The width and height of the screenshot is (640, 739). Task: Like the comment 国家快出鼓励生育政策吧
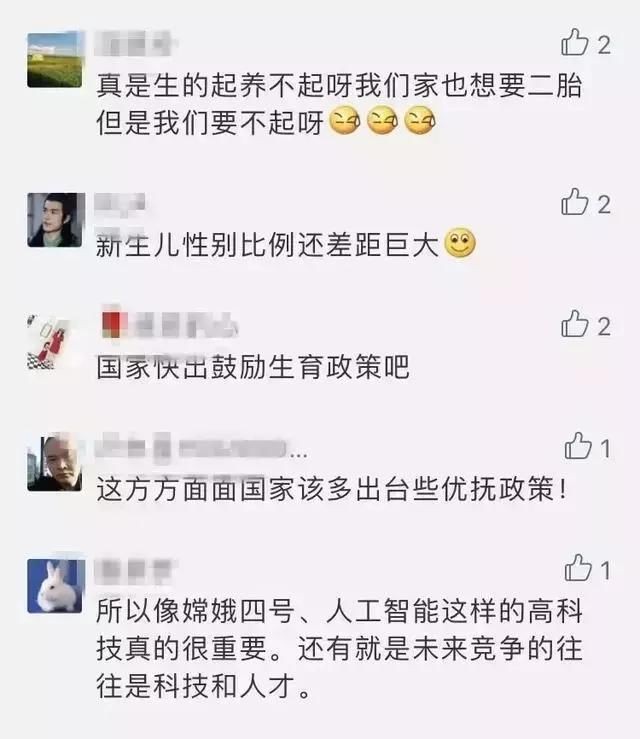click(x=575, y=324)
